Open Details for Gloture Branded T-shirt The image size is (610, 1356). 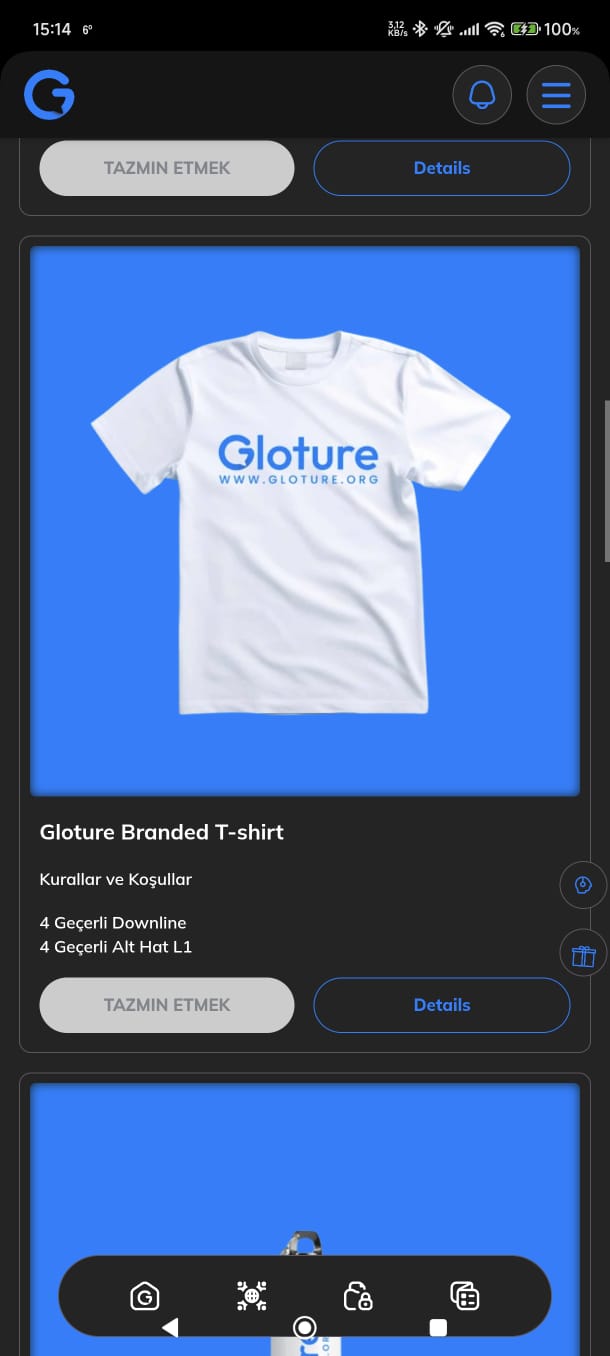[442, 1005]
